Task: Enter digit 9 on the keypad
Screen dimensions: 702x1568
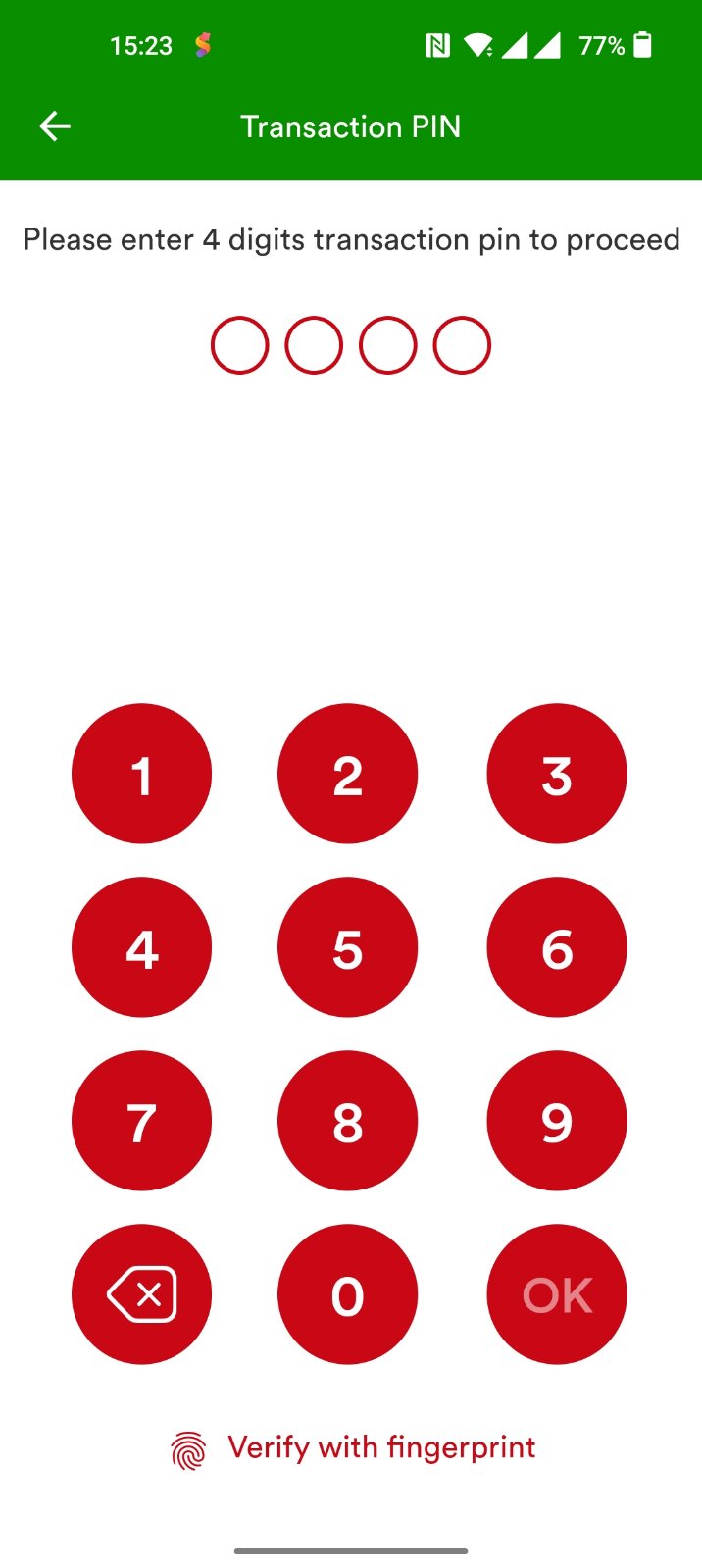Action: [x=556, y=1121]
